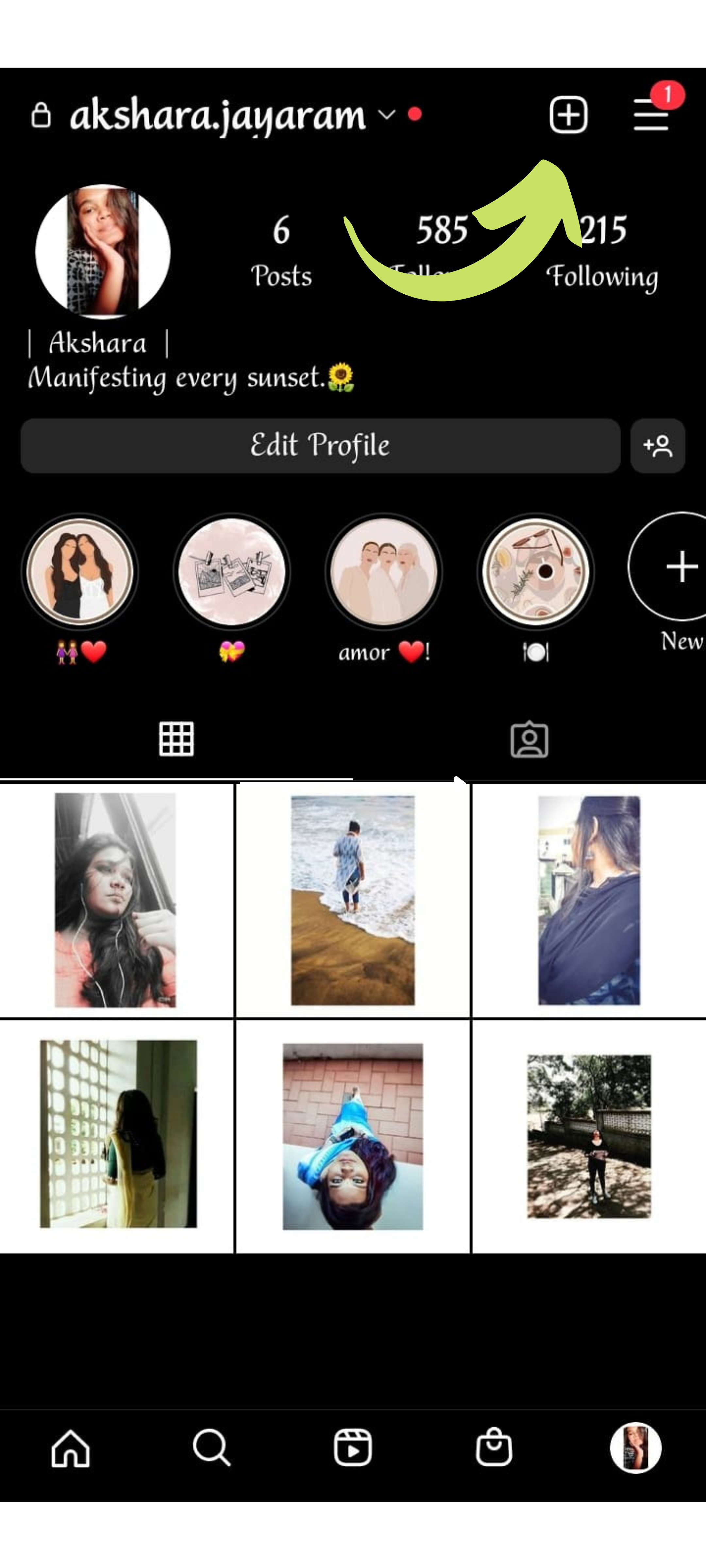Open the beach waves post
Viewport: 706px width, 1568px height.
[353, 900]
